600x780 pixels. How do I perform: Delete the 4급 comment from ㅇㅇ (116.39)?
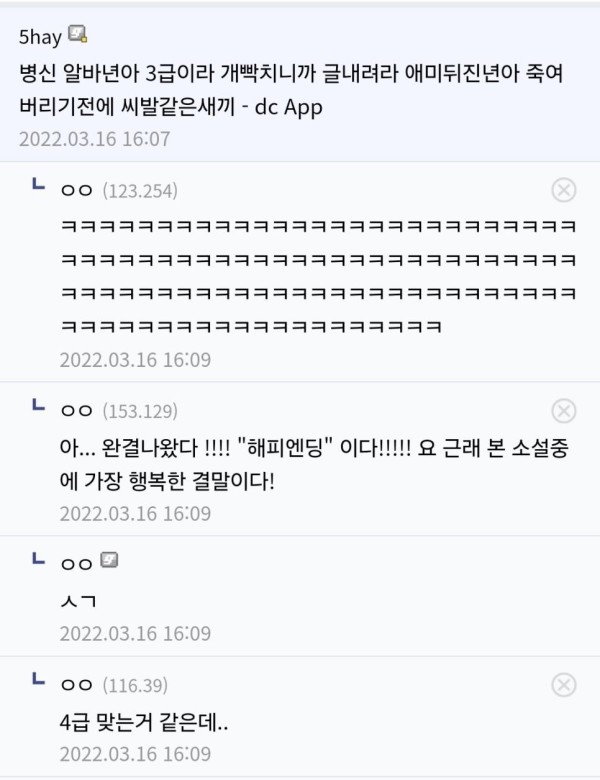[564, 685]
